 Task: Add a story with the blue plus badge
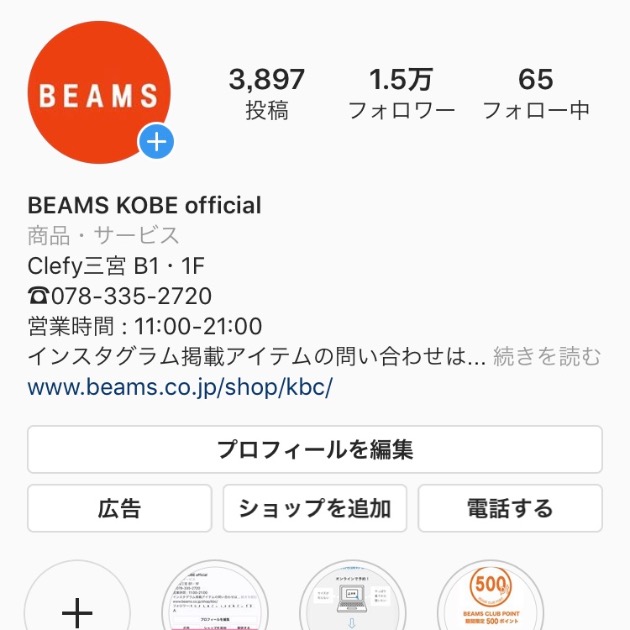(156, 142)
